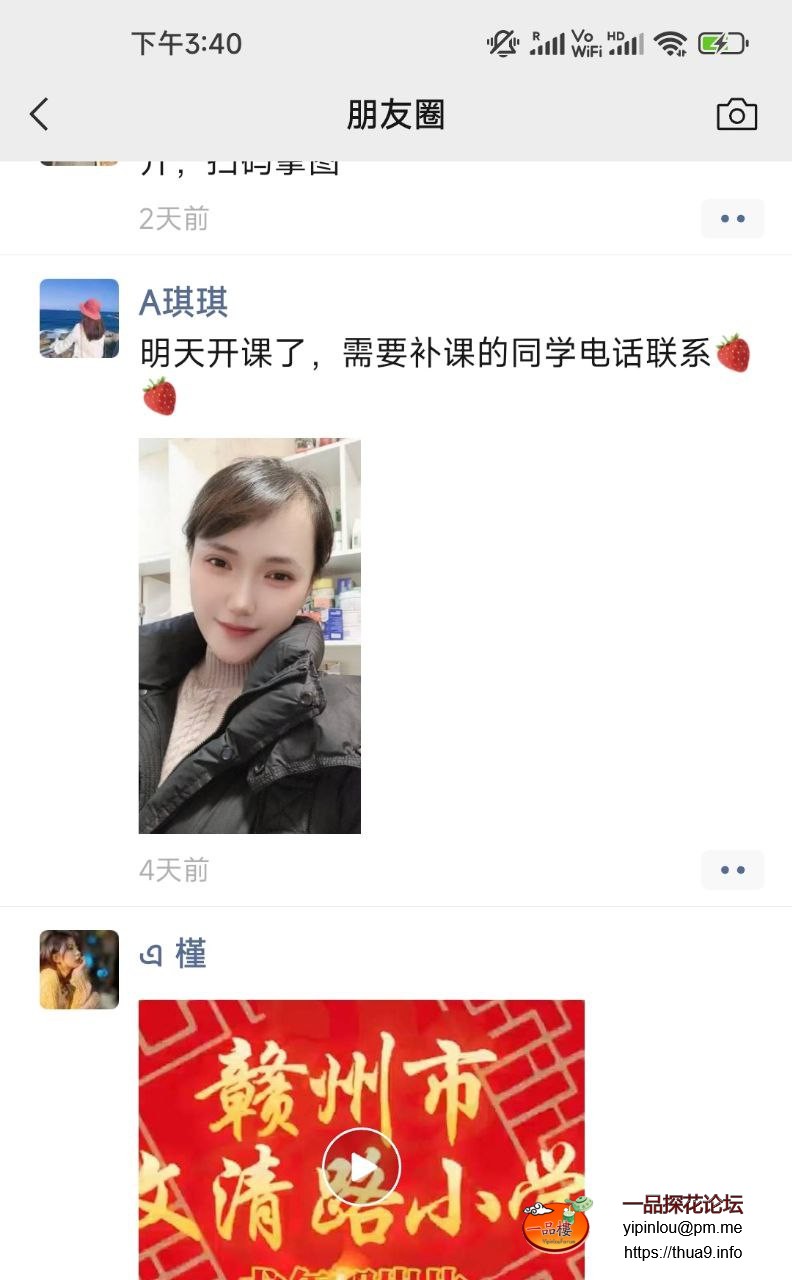The width and height of the screenshot is (792, 1280).
Task: View A琪琪's posted photo full screen
Action: click(249, 635)
